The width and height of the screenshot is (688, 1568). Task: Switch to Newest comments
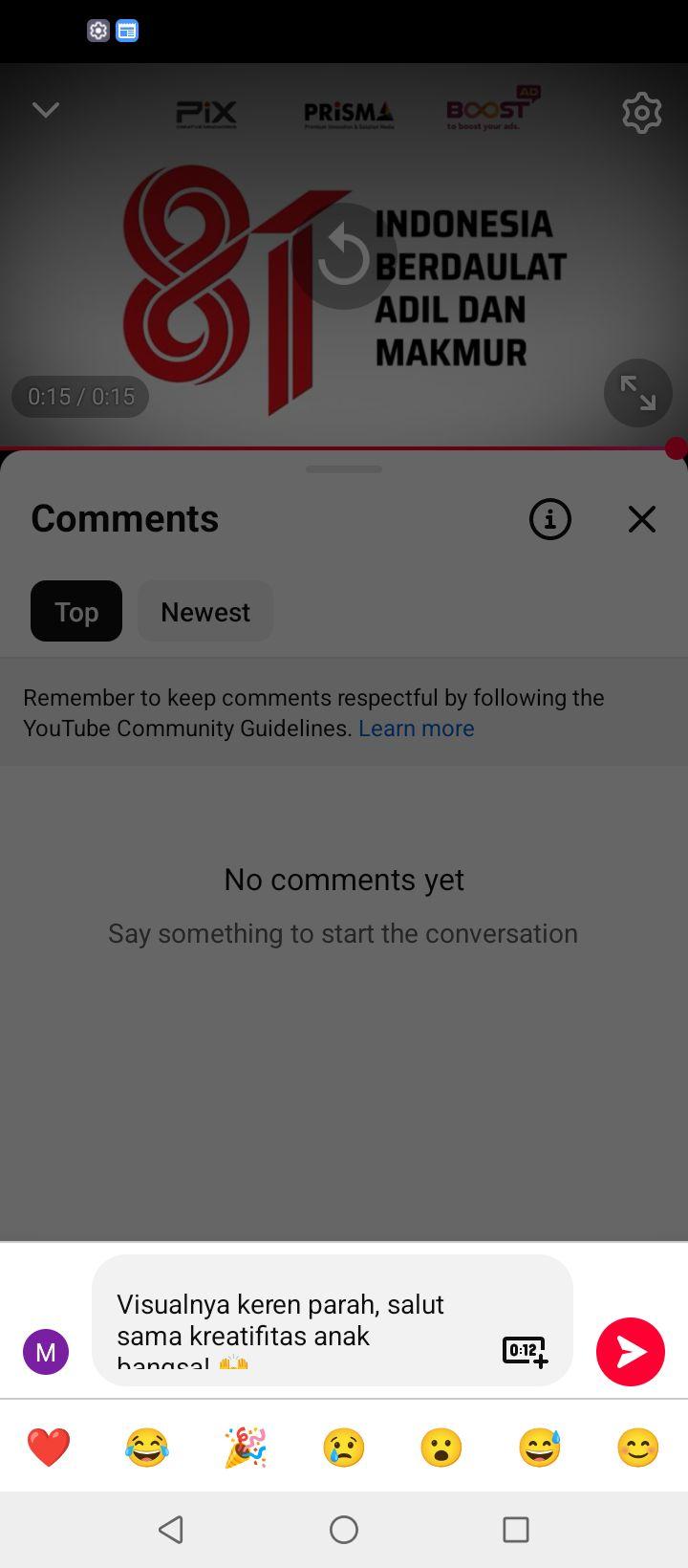[205, 611]
